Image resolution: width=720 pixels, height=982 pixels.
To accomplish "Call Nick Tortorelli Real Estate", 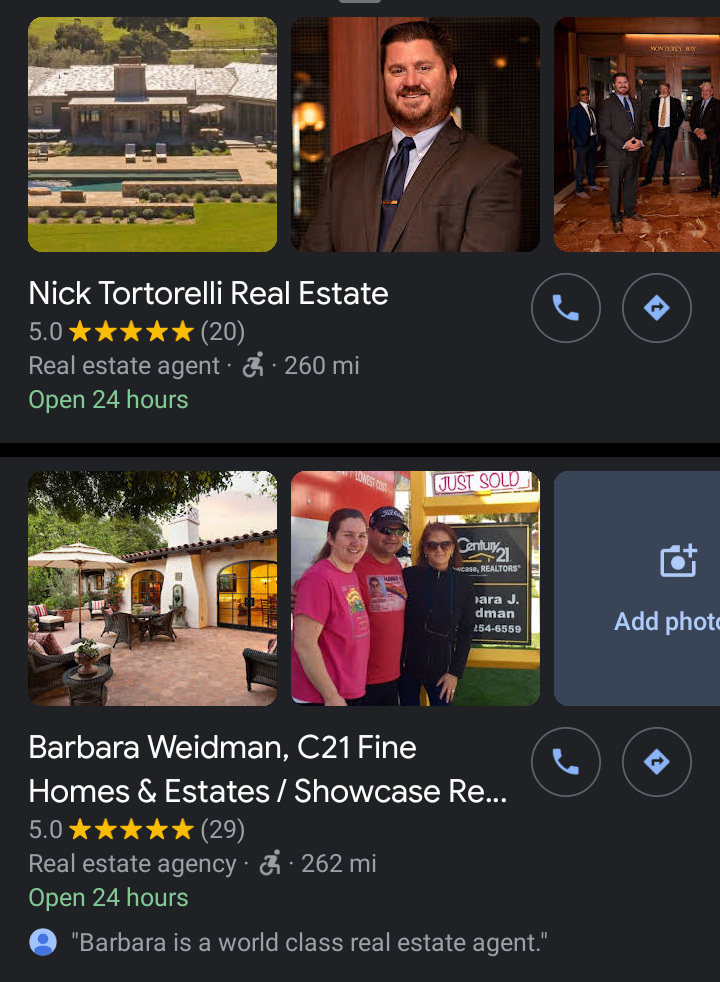I will coord(565,308).
